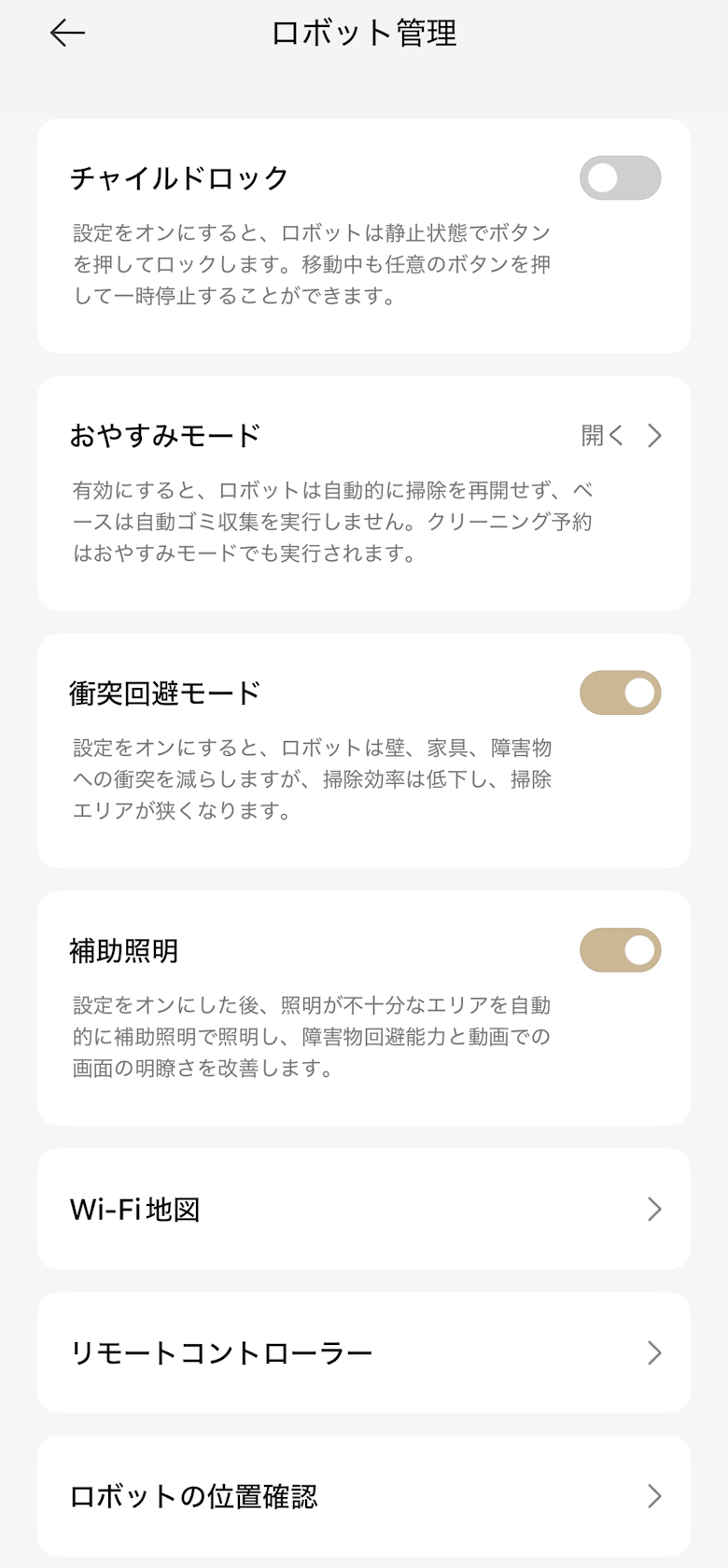
Task: Open リモートコントローラー
Action: [364, 1353]
